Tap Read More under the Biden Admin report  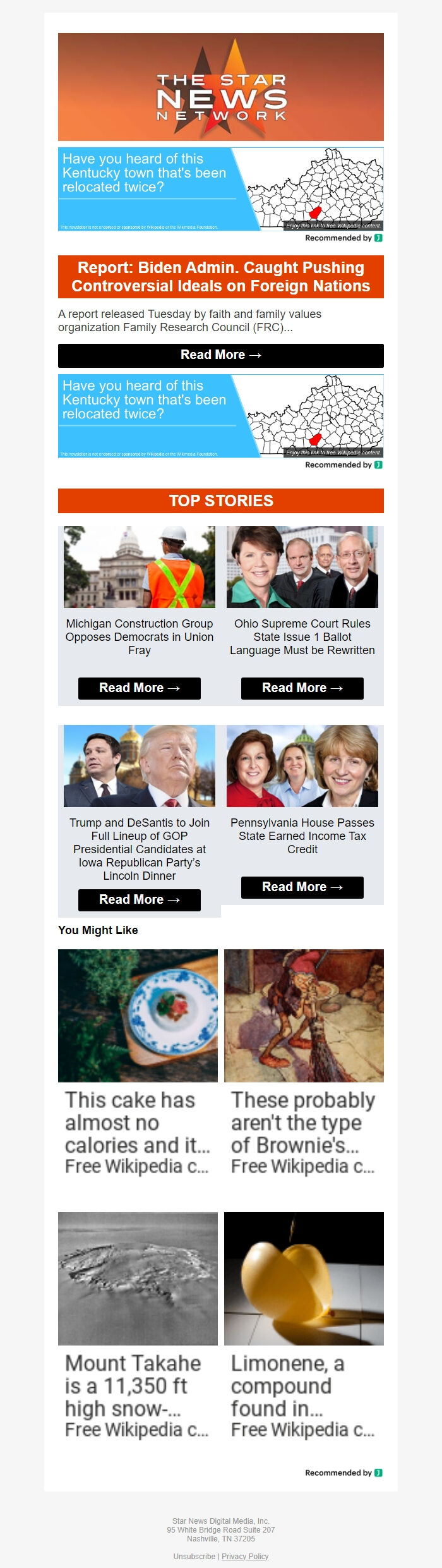click(x=220, y=355)
